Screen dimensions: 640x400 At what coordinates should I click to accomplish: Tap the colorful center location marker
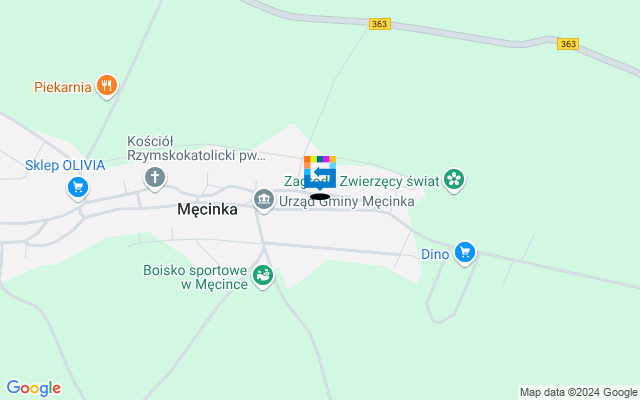click(x=319, y=174)
